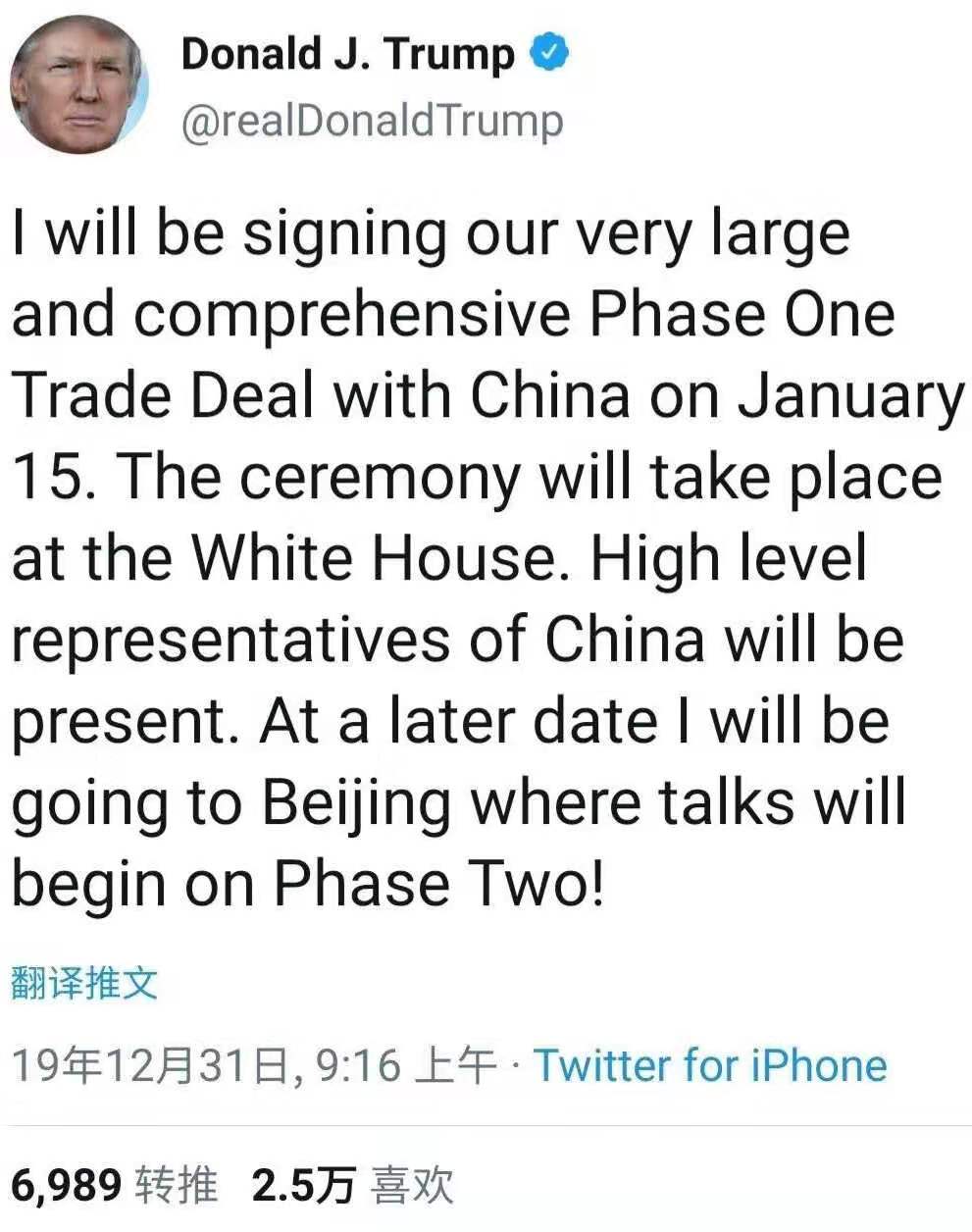Open the Twitter for iPhone source link
972x1232 pixels.
tap(710, 1065)
